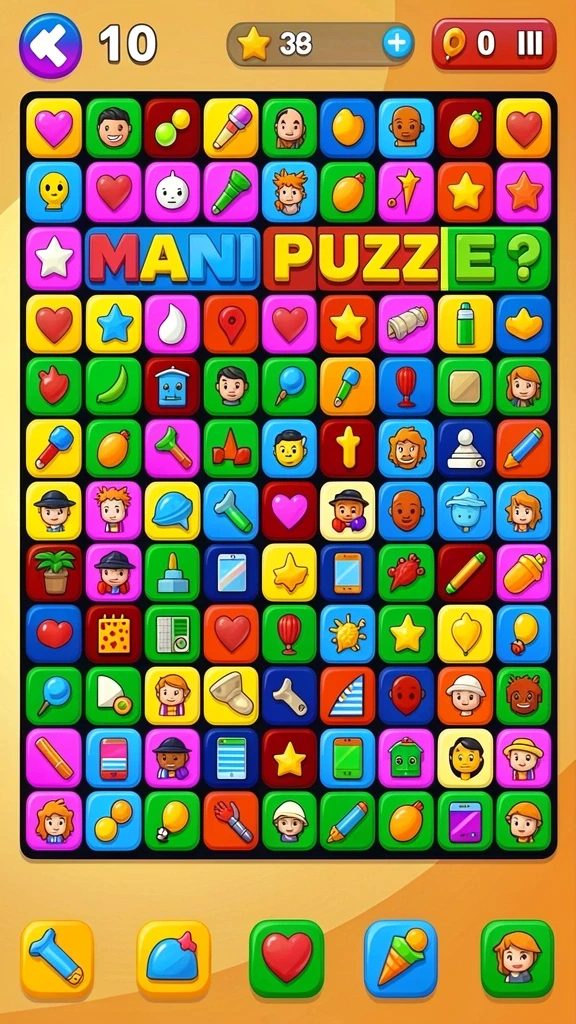576x1024 pixels.
Task: Tap the rolled bandage tile on pink
Action: pyautogui.click(x=406, y=324)
